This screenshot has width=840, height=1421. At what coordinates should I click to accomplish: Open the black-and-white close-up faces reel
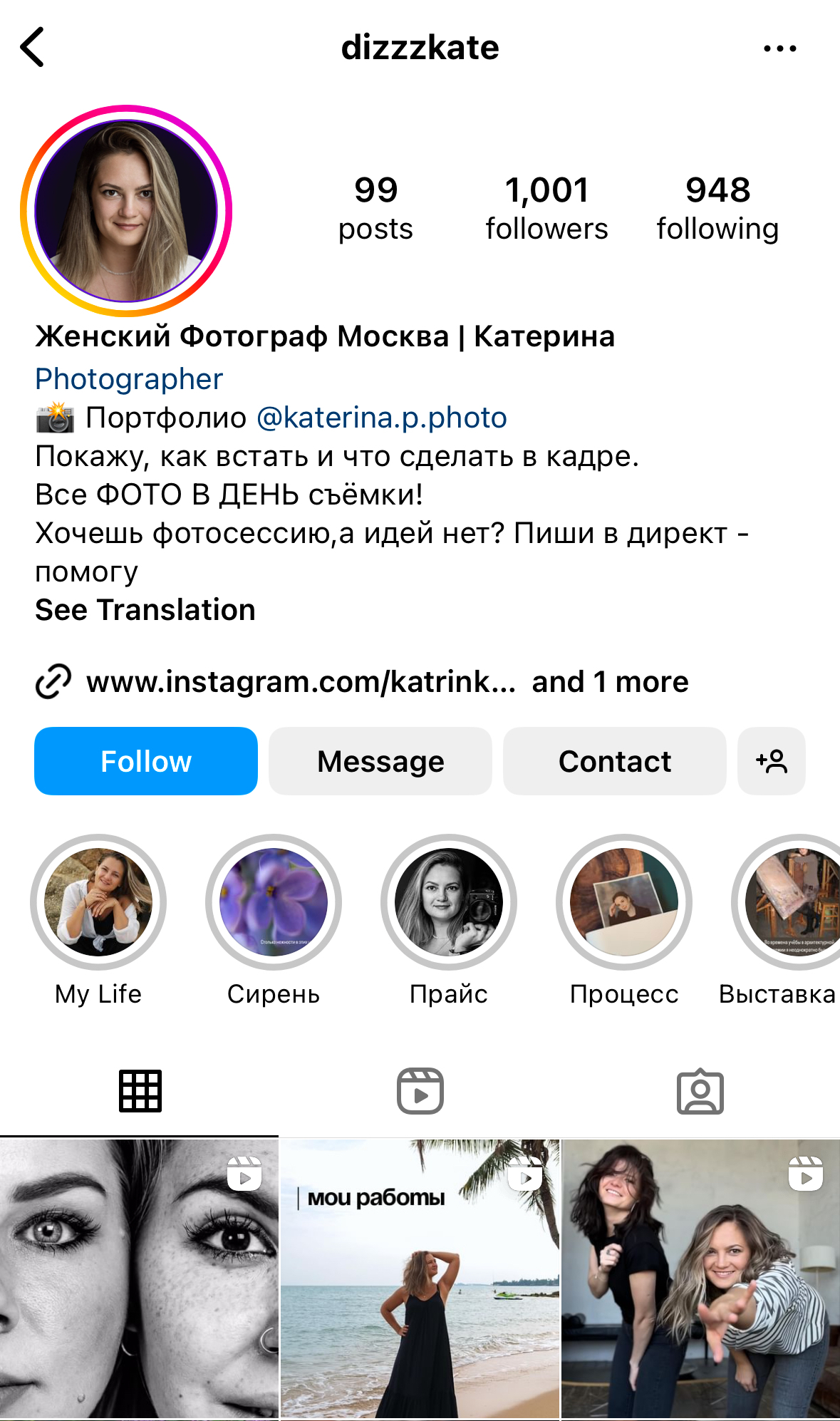click(139, 1279)
